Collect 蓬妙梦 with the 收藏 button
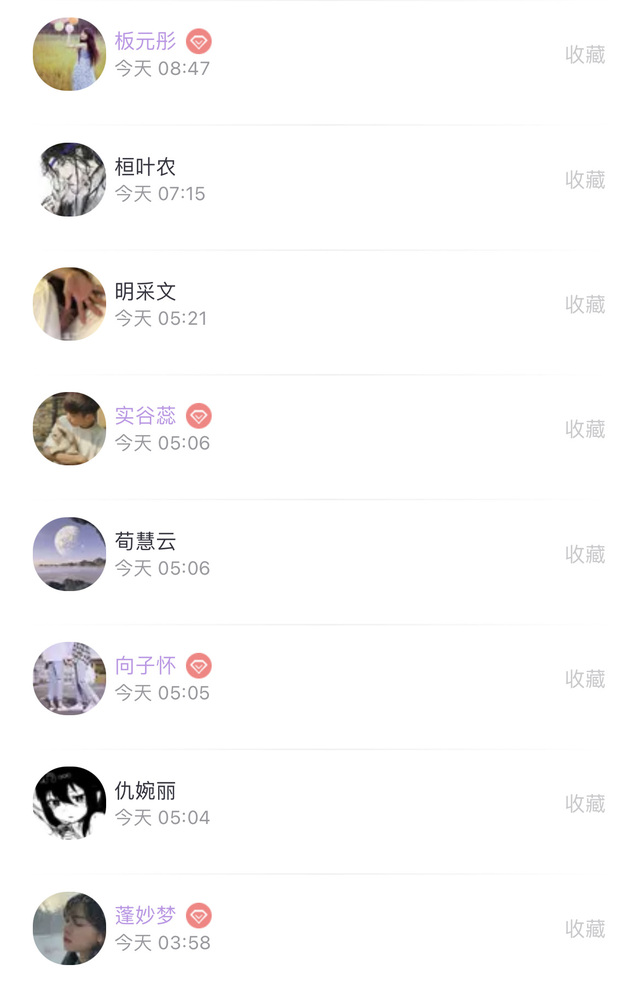Image resolution: width=640 pixels, height=982 pixels. click(585, 929)
